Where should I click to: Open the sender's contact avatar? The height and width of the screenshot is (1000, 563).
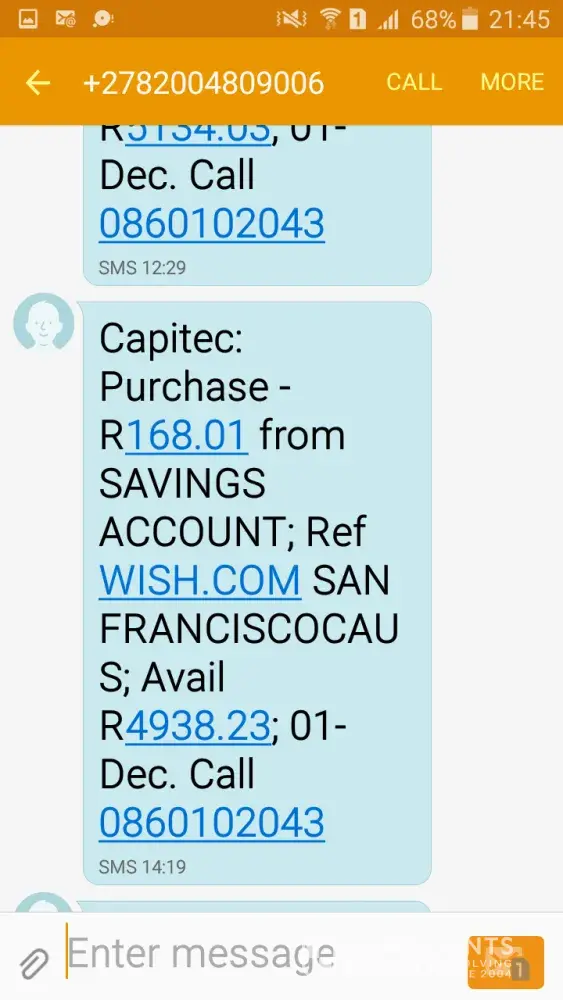(43, 321)
